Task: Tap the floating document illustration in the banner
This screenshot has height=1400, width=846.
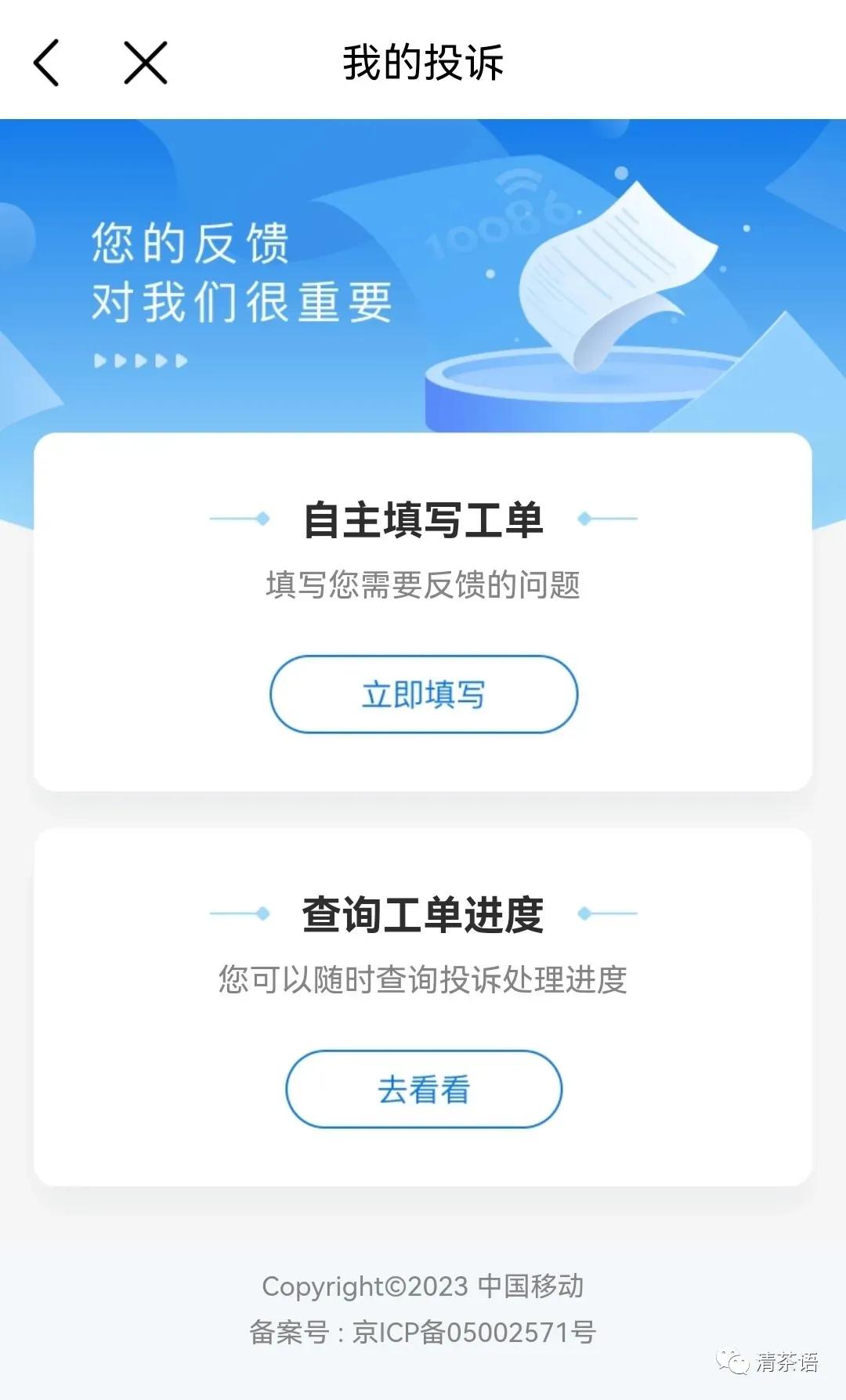Action: [x=619, y=266]
